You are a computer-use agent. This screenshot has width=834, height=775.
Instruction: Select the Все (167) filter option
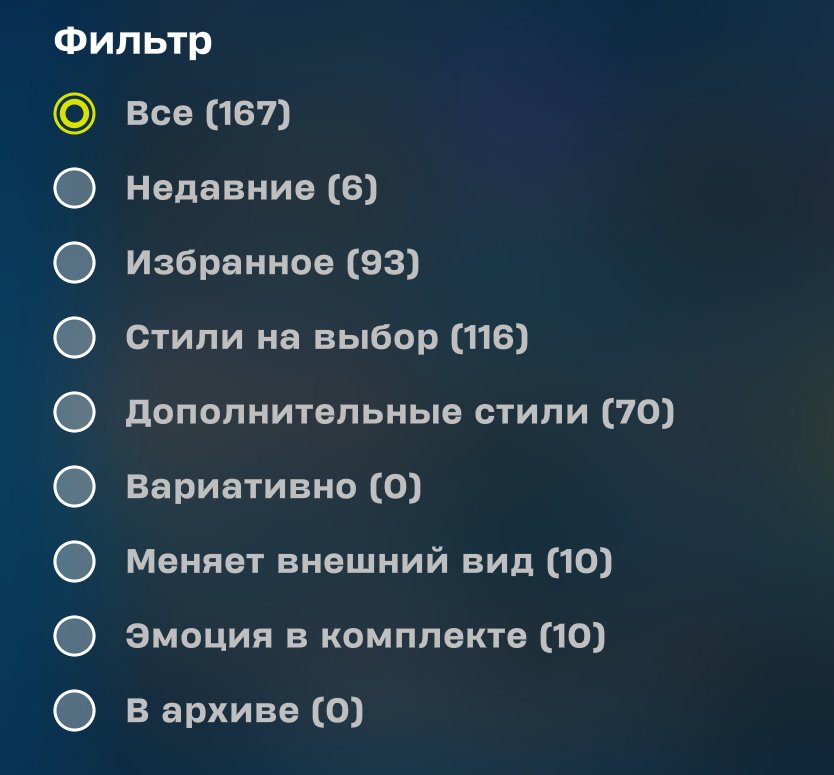[x=74, y=114]
